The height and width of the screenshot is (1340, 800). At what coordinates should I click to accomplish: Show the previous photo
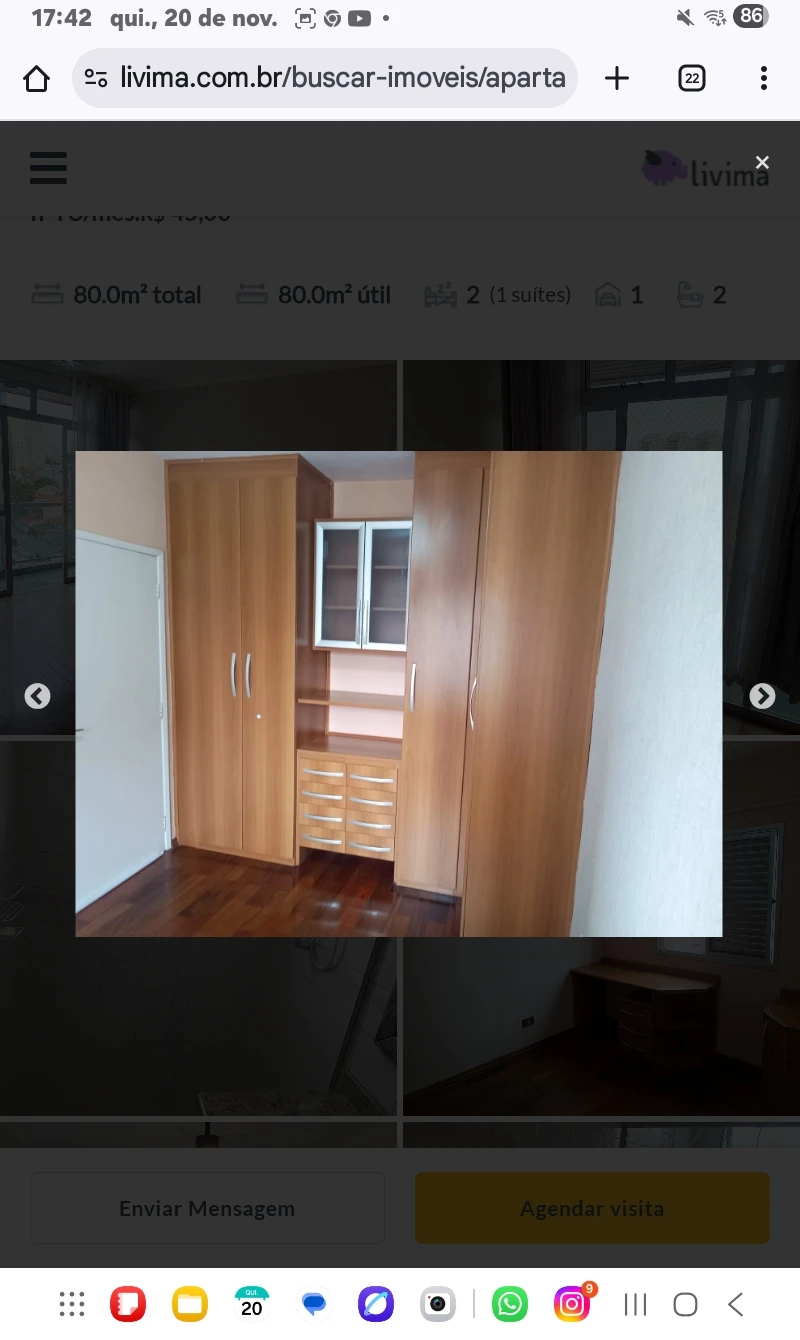click(37, 696)
